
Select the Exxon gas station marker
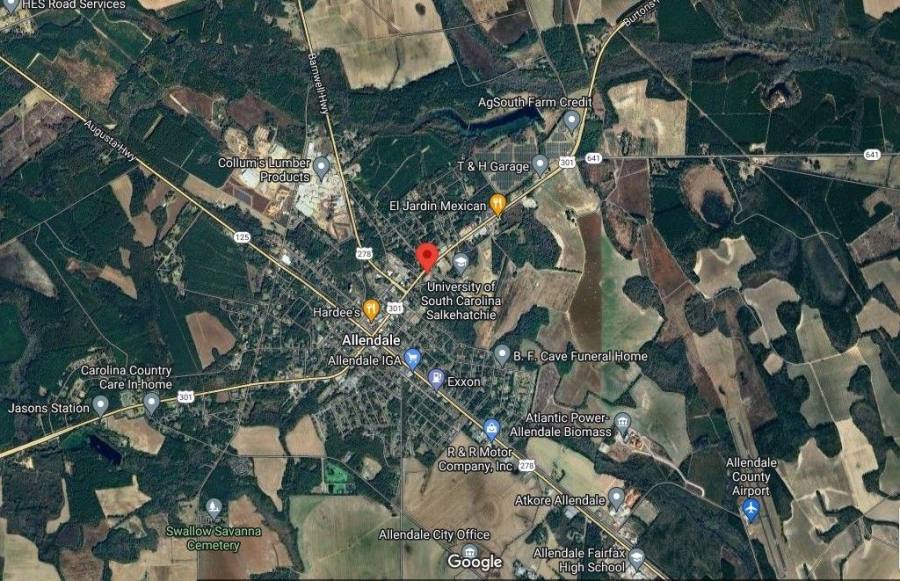click(x=436, y=378)
